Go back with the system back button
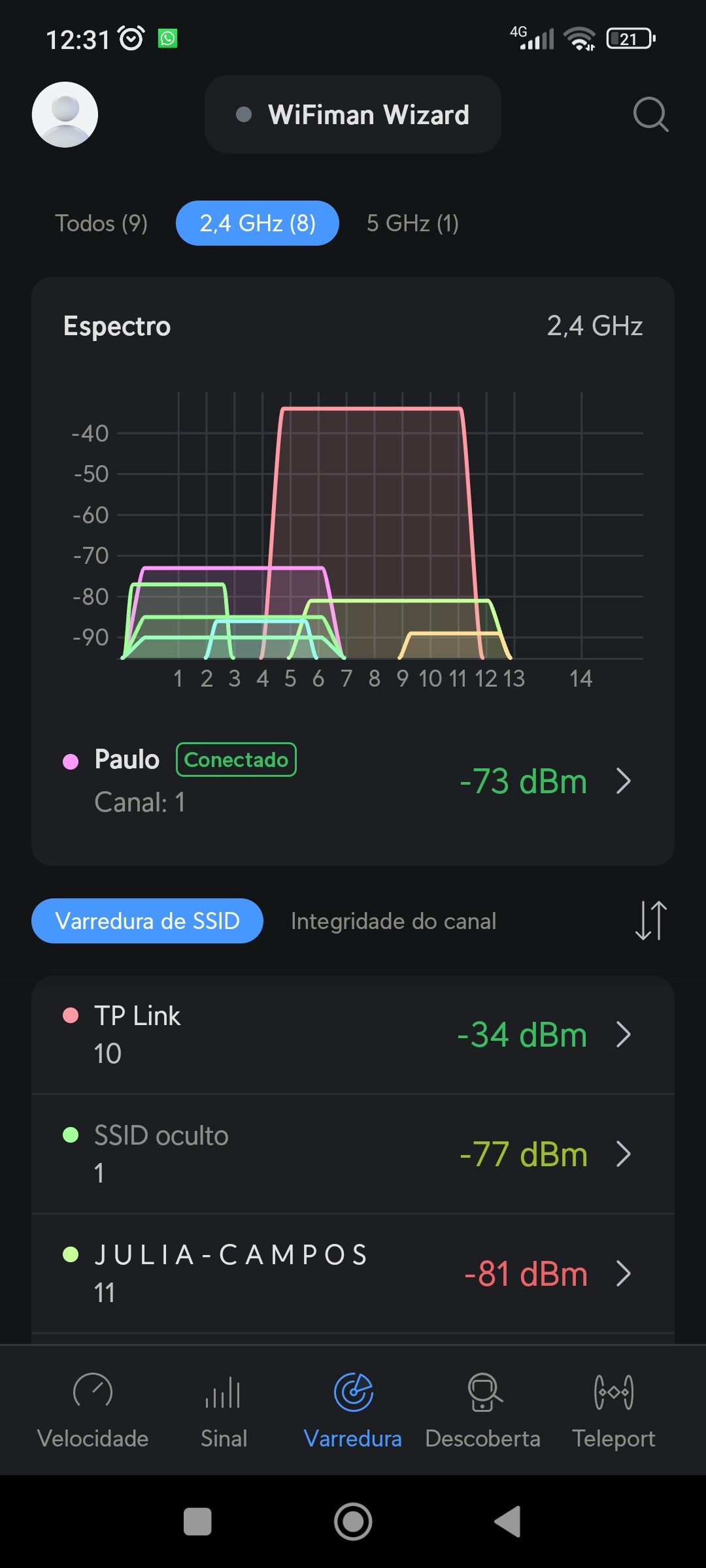This screenshot has width=706, height=1568. coord(508,1522)
